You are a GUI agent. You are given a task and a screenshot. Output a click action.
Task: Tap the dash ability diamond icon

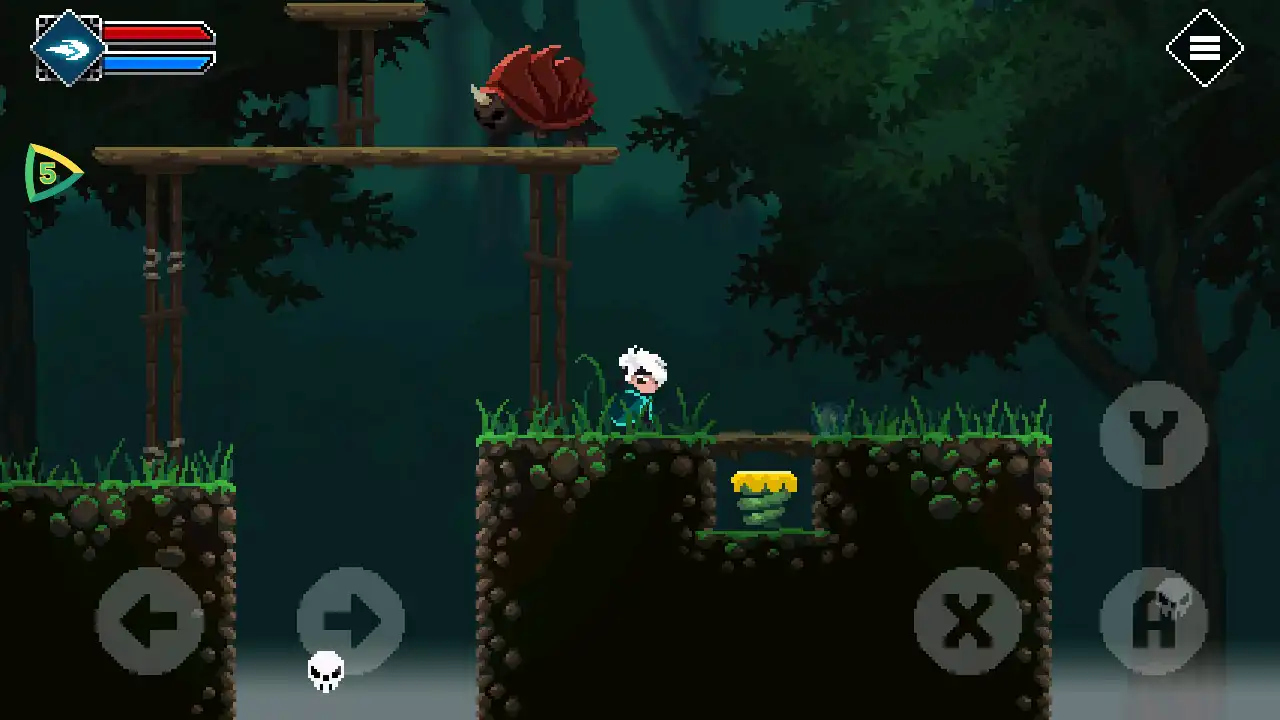pyautogui.click(x=68, y=48)
